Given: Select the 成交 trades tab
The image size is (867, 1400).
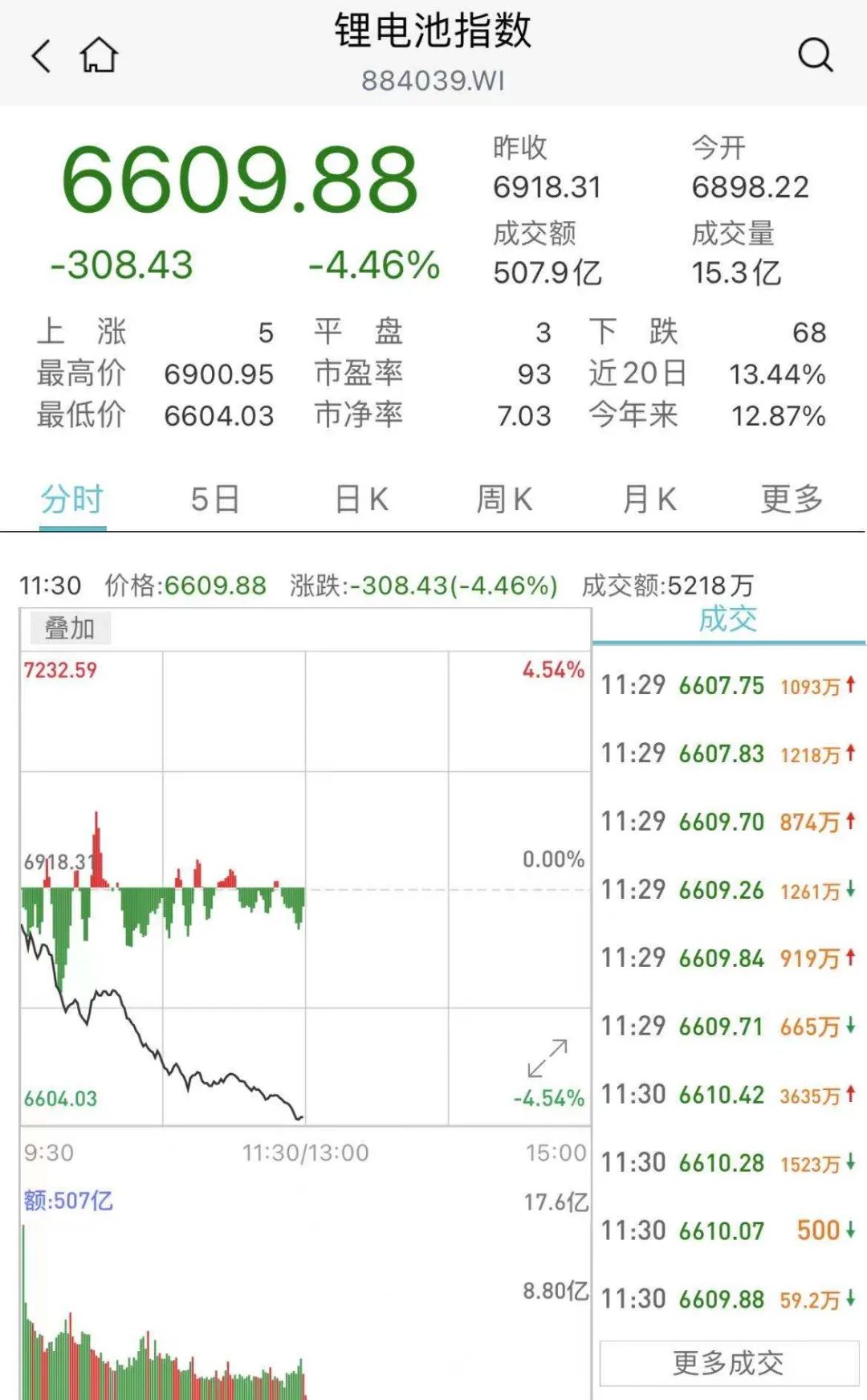Looking at the screenshot, I should coord(728,620).
